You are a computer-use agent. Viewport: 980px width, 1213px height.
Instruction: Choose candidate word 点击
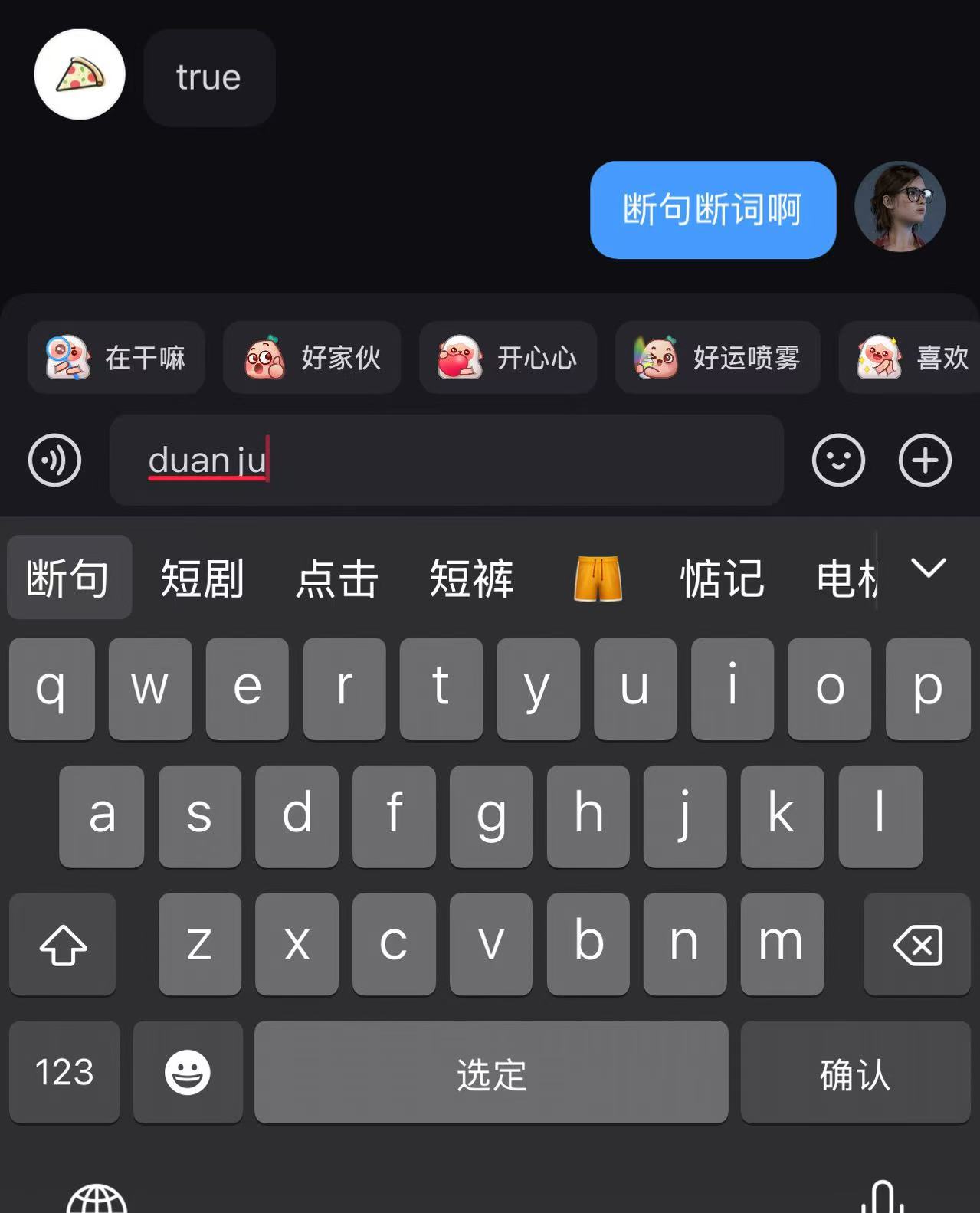point(337,578)
